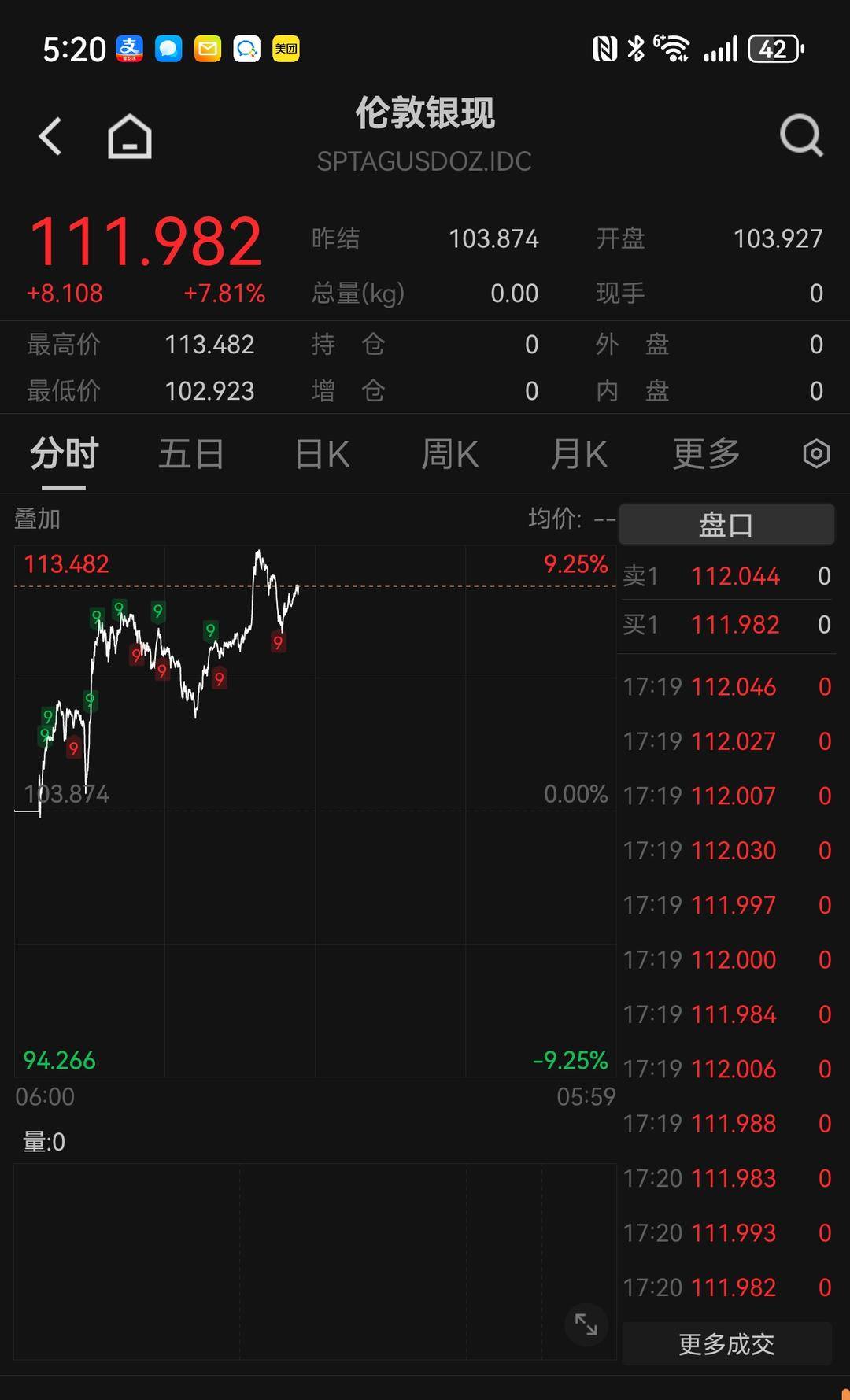
Task: Go back using the arrow icon
Action: (x=50, y=136)
